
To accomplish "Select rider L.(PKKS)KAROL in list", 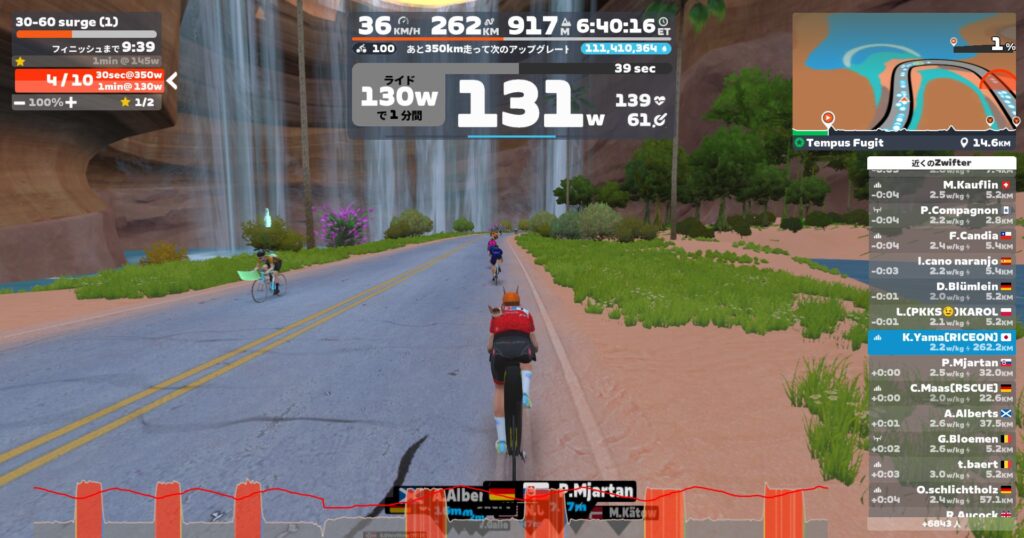I will (941, 317).
